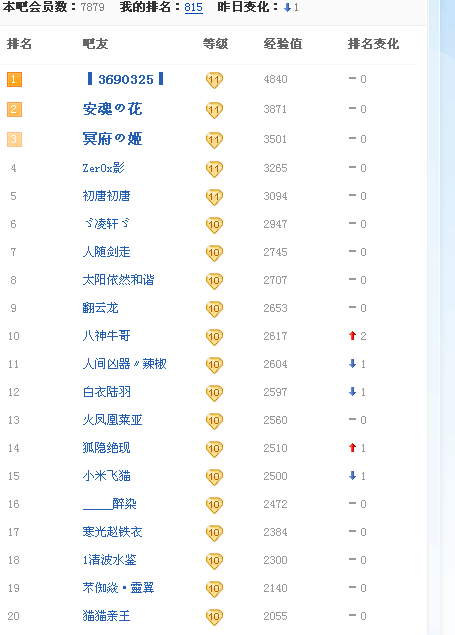Open 寒光赵铁衣 profile
Screen dimensions: 455x635
tap(113, 531)
